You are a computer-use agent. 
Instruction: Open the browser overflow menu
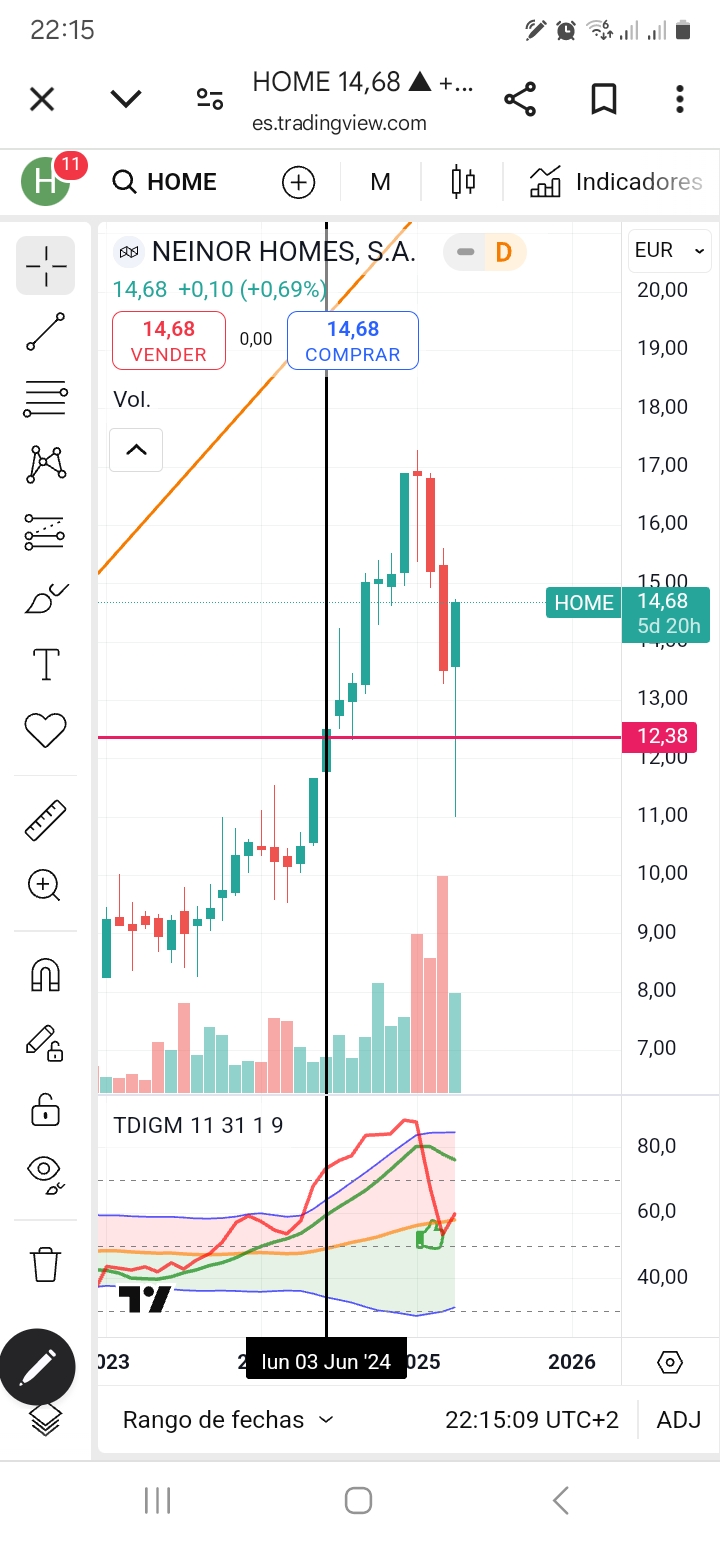pyautogui.click(x=680, y=99)
